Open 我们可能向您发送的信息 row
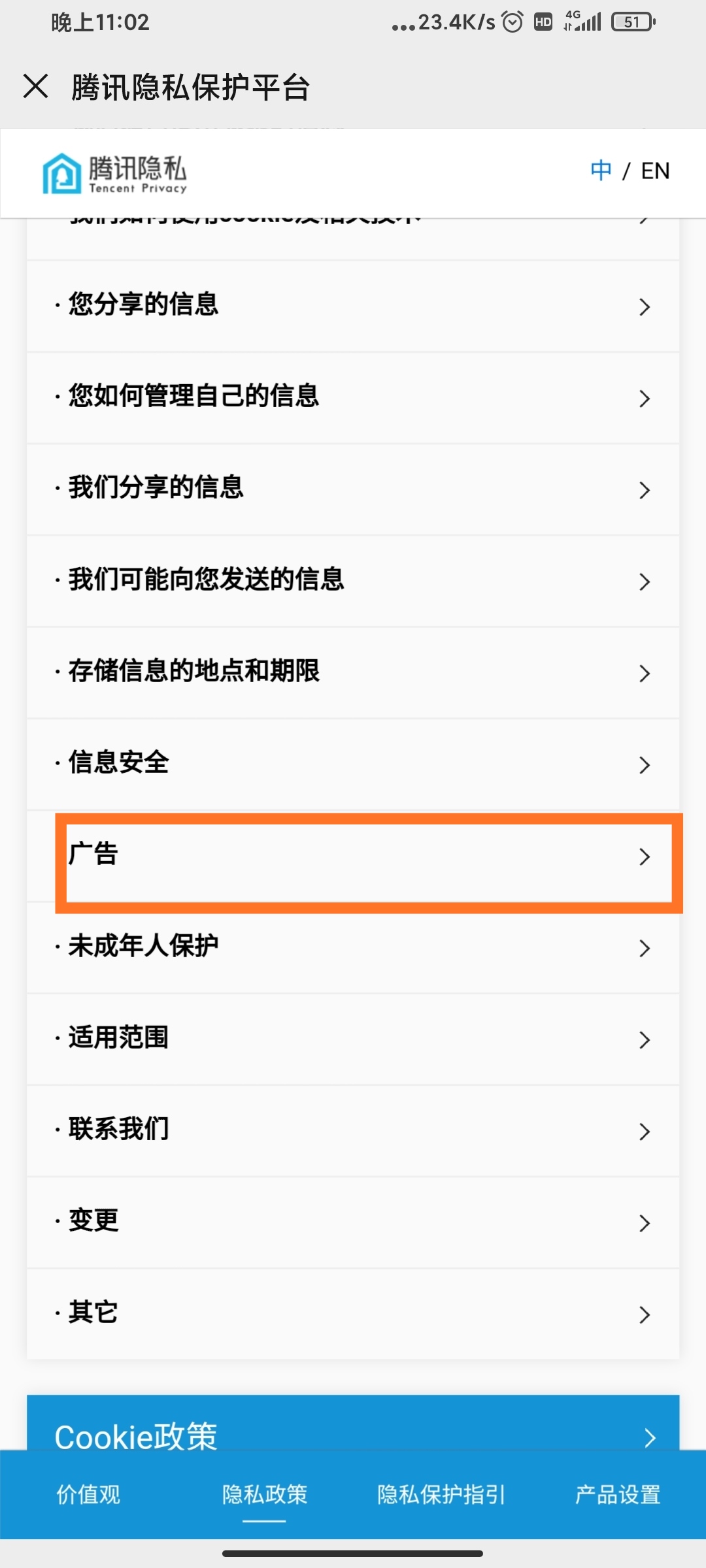The width and height of the screenshot is (706, 1568). [x=353, y=581]
